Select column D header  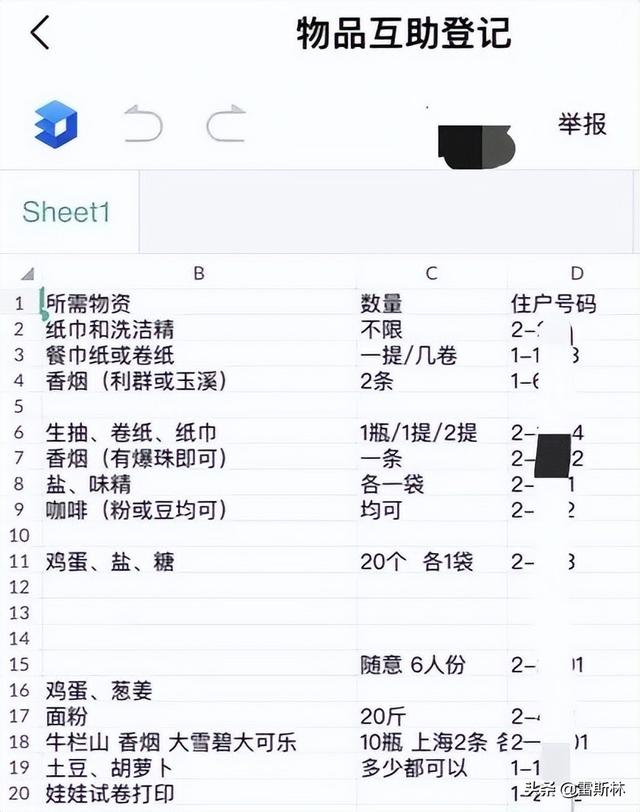pos(577,274)
